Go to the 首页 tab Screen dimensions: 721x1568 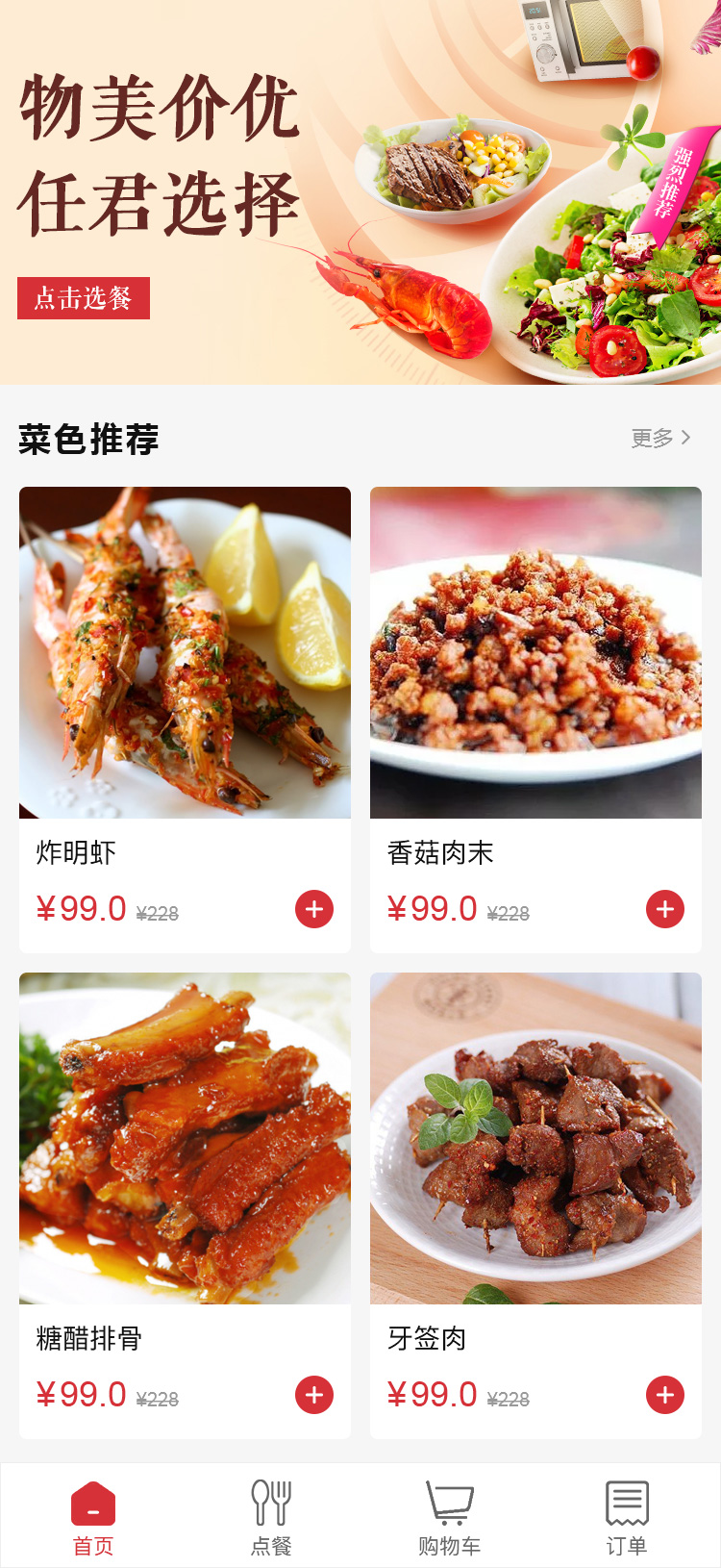(x=93, y=1518)
